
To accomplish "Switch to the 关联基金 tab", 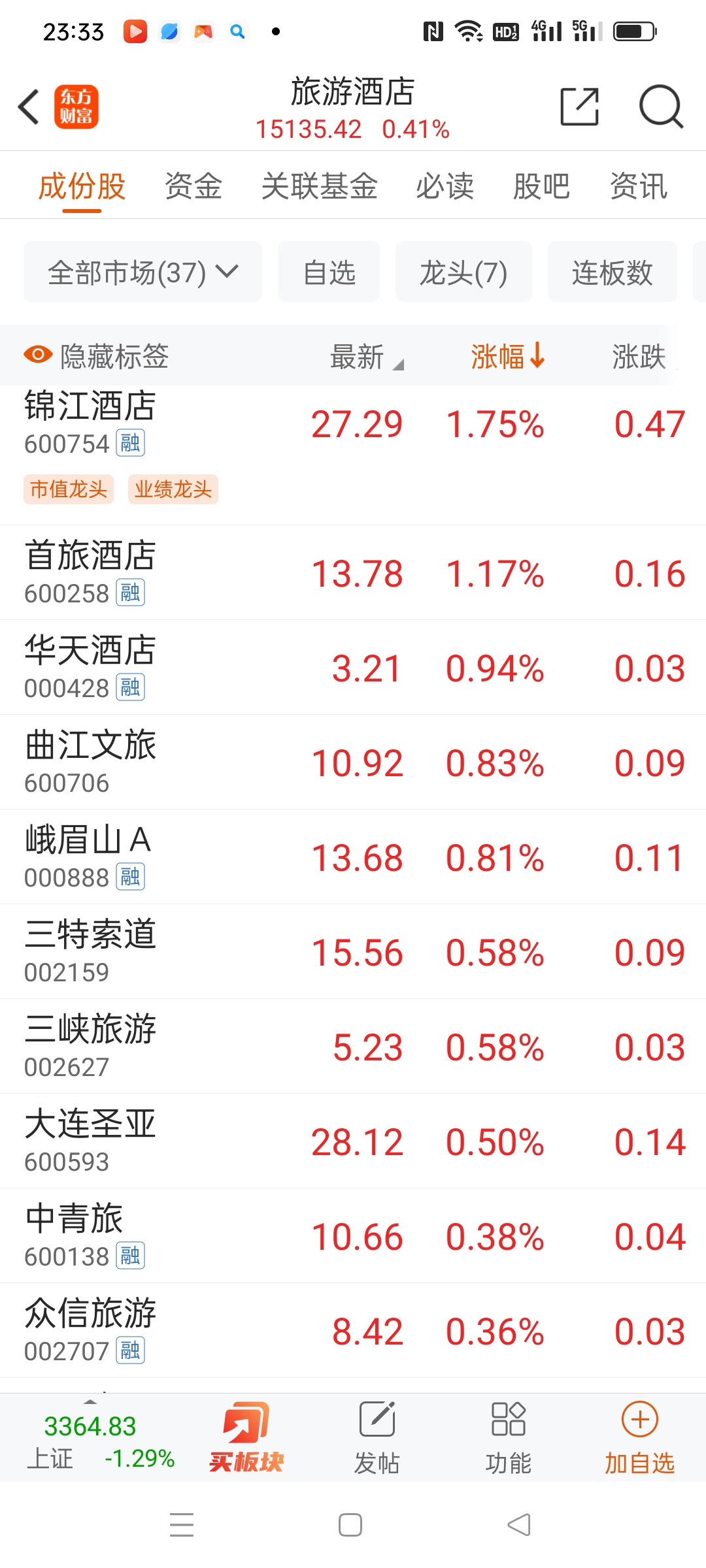I will tap(320, 186).
